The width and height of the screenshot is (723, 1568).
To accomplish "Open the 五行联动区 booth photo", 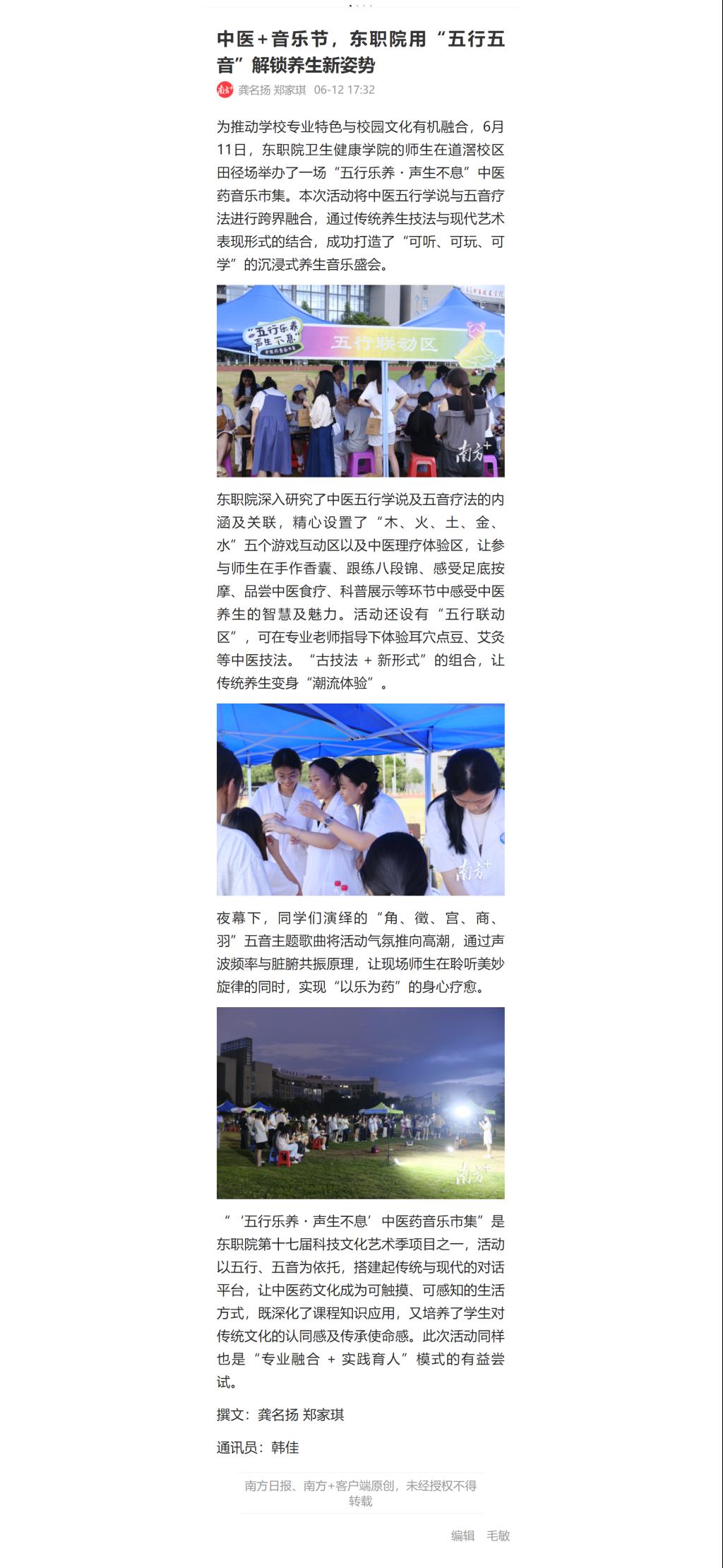I will [x=360, y=381].
